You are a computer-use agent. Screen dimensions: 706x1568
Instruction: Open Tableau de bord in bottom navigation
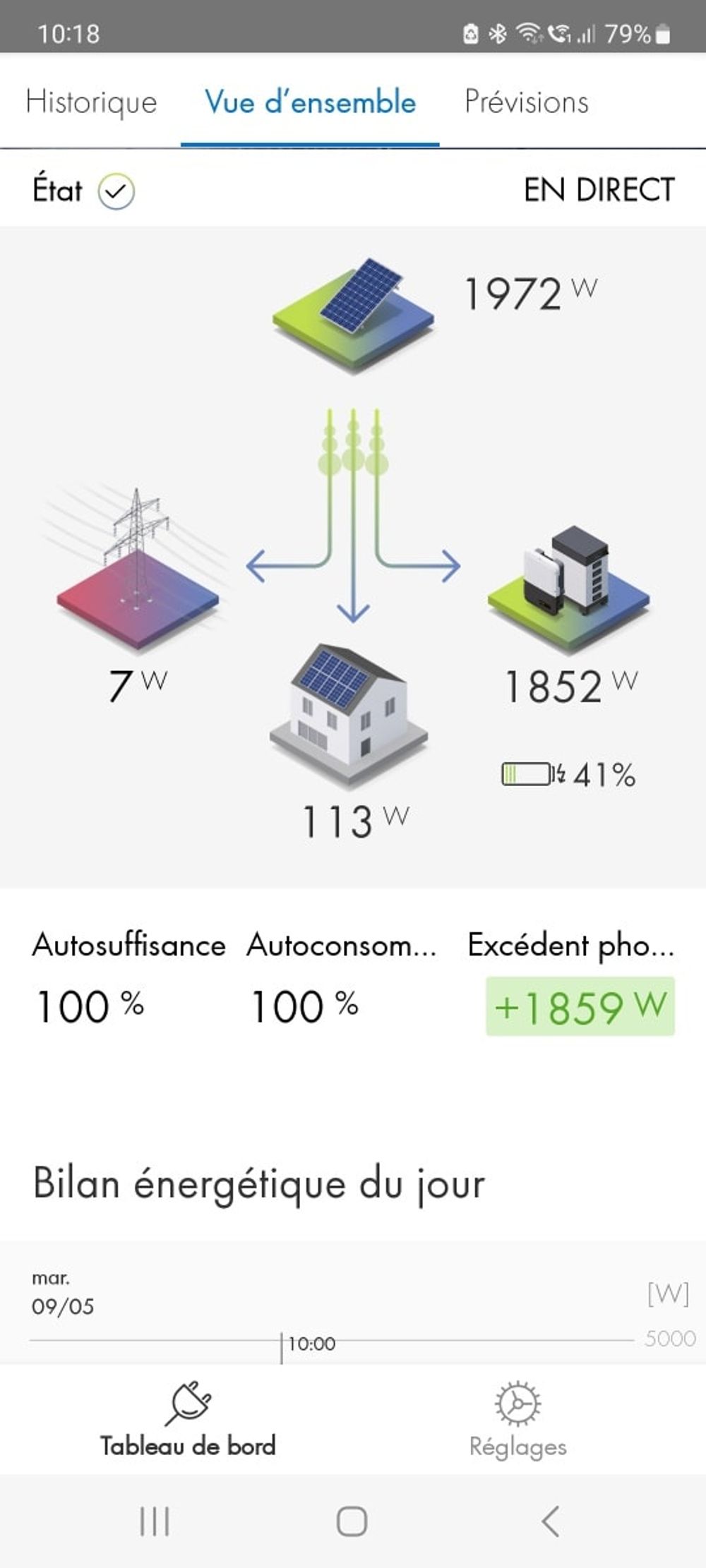188,1420
